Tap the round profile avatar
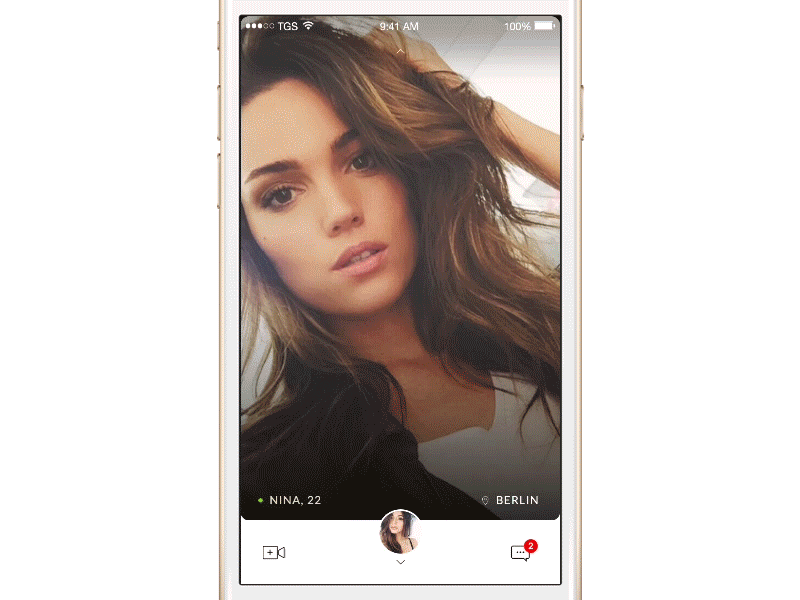Screen dimensions: 800x600 click(400, 531)
